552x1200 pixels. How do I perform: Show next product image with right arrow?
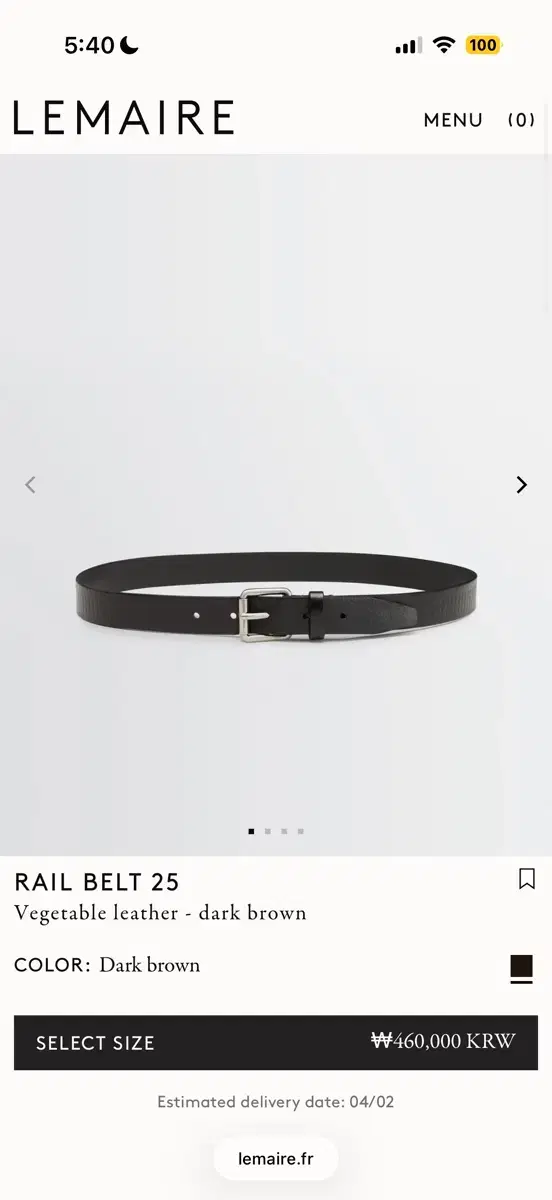point(521,485)
